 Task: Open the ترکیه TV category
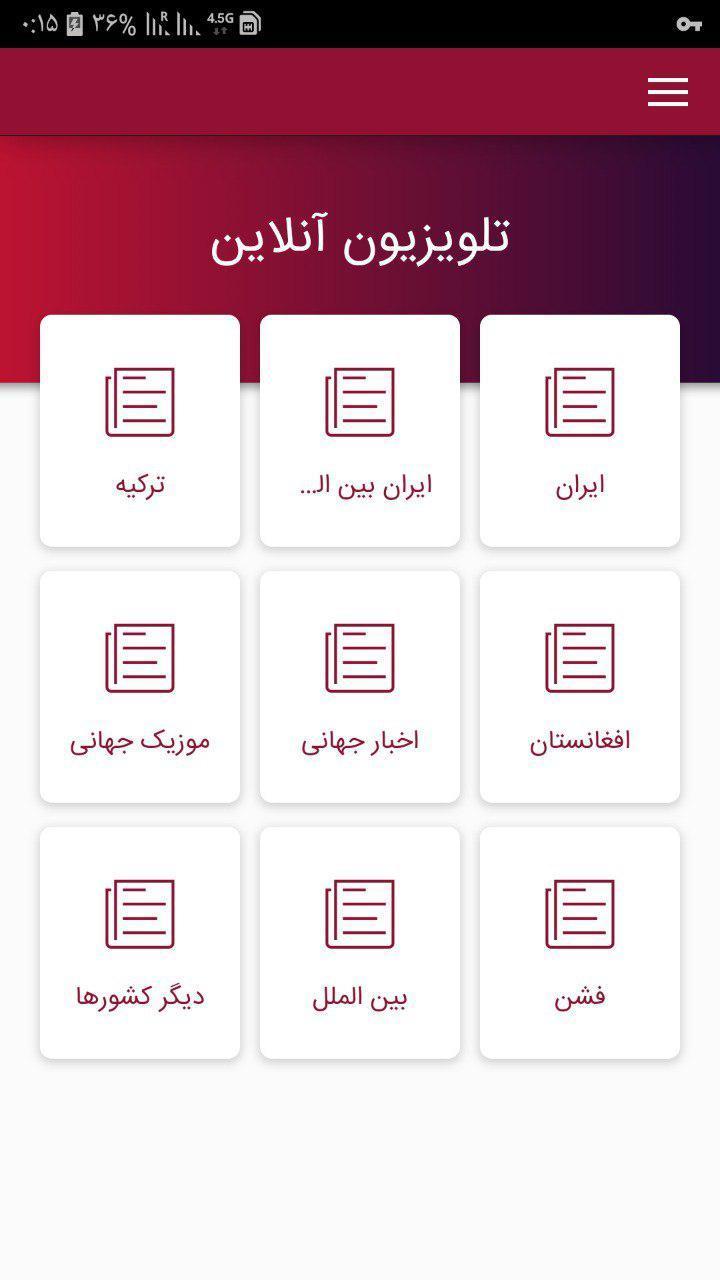(140, 431)
